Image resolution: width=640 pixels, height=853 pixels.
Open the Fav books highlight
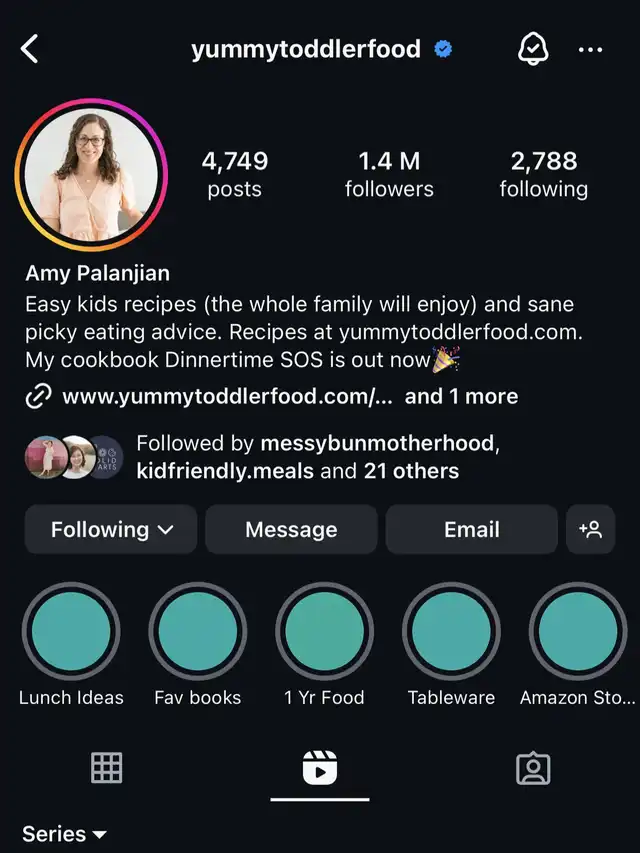point(198,632)
